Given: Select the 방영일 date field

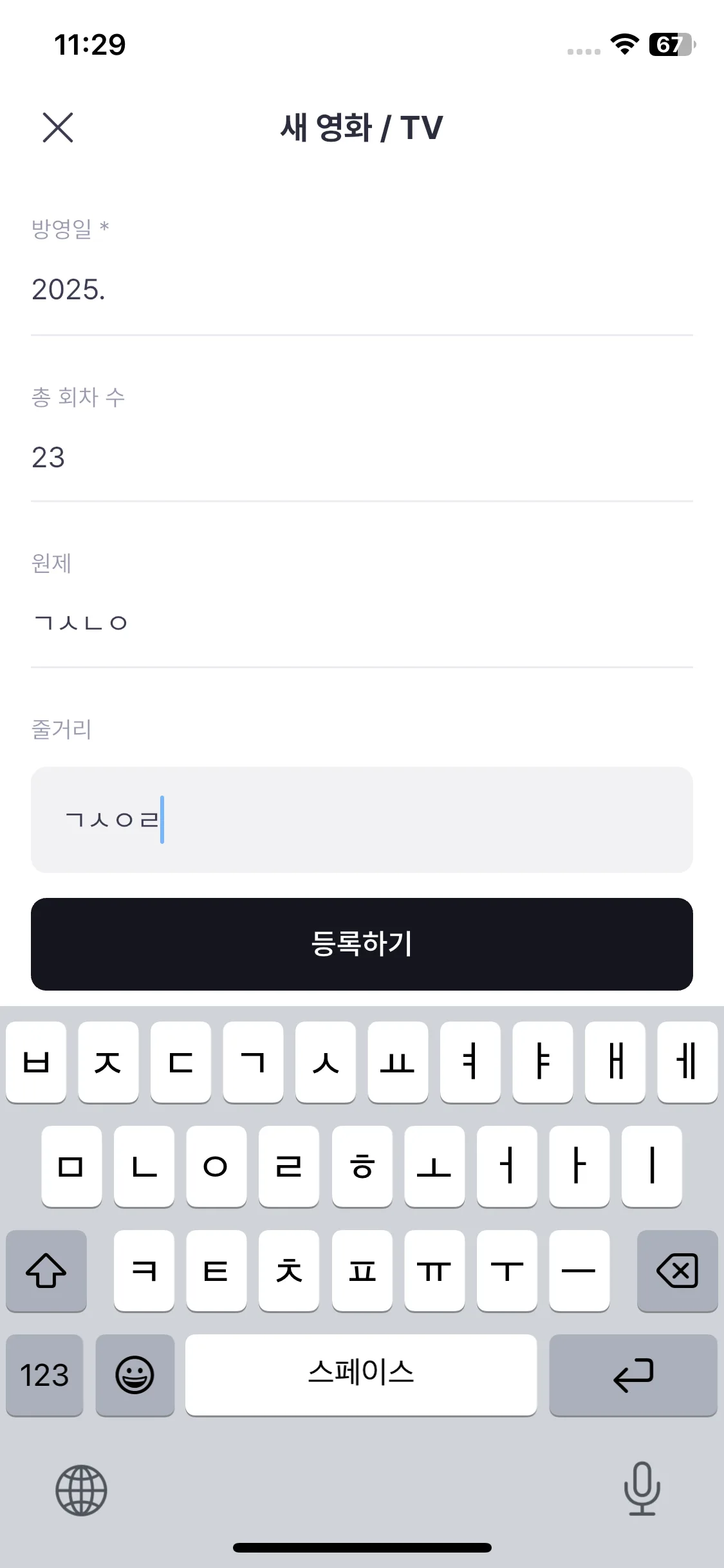Looking at the screenshot, I should pyautogui.click(x=362, y=291).
